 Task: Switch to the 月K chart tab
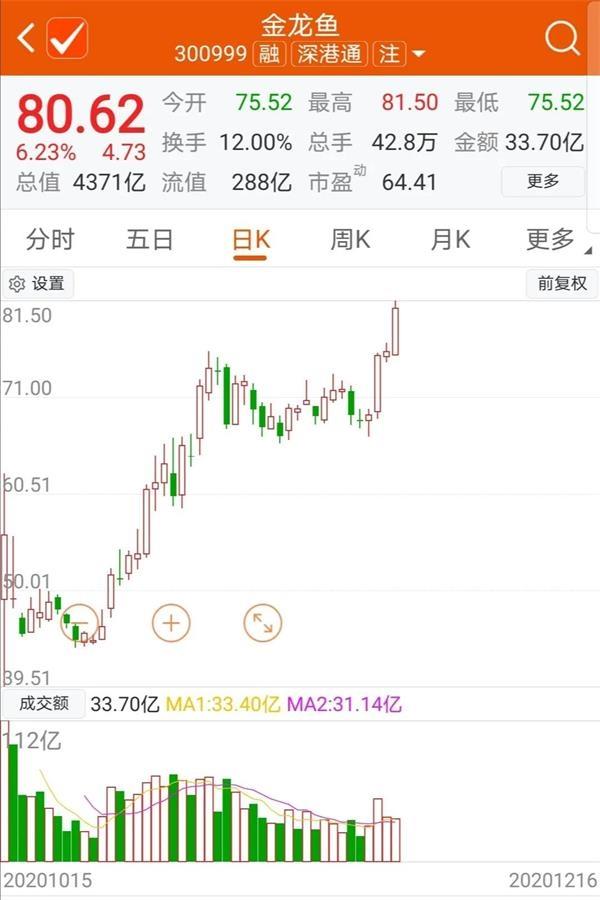tap(450, 240)
